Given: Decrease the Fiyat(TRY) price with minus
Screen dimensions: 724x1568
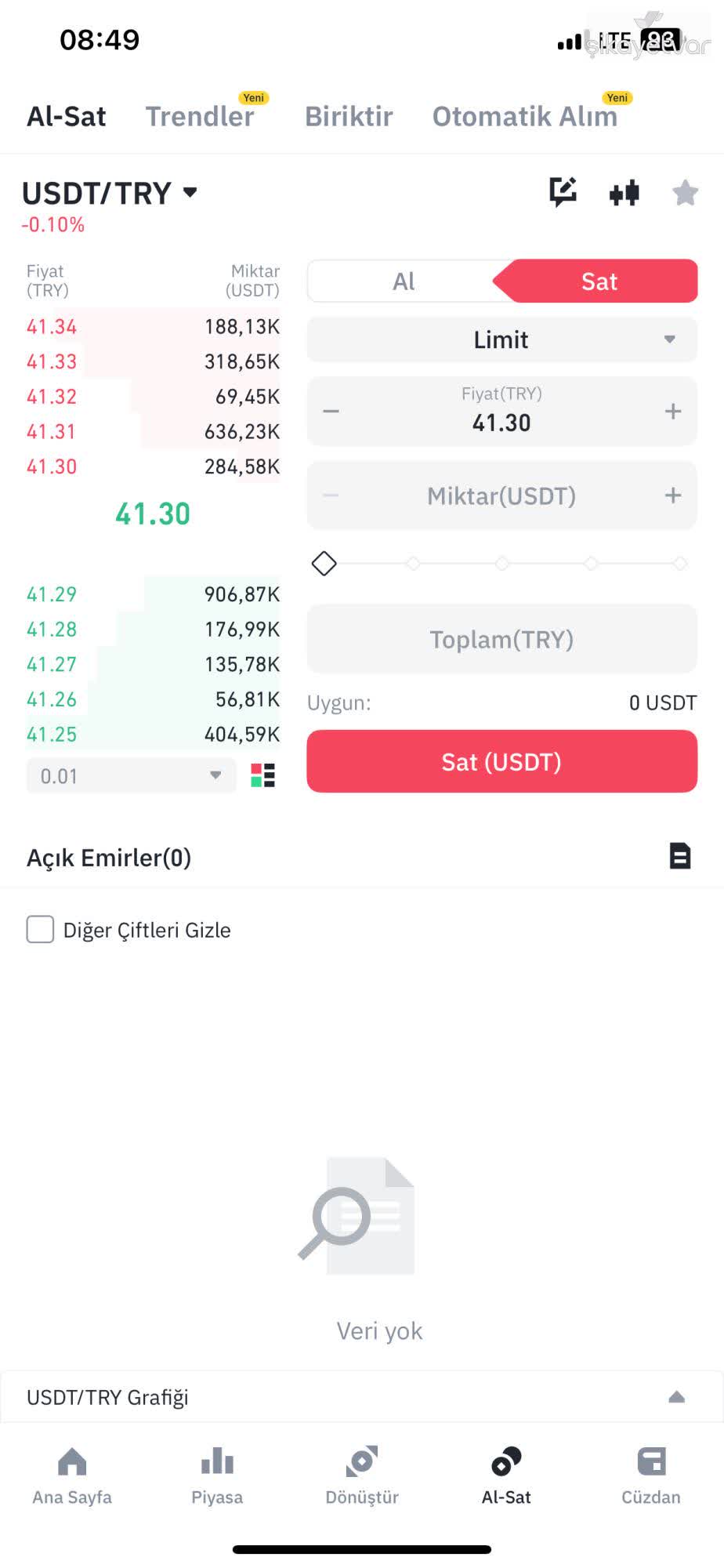Looking at the screenshot, I should click(331, 412).
